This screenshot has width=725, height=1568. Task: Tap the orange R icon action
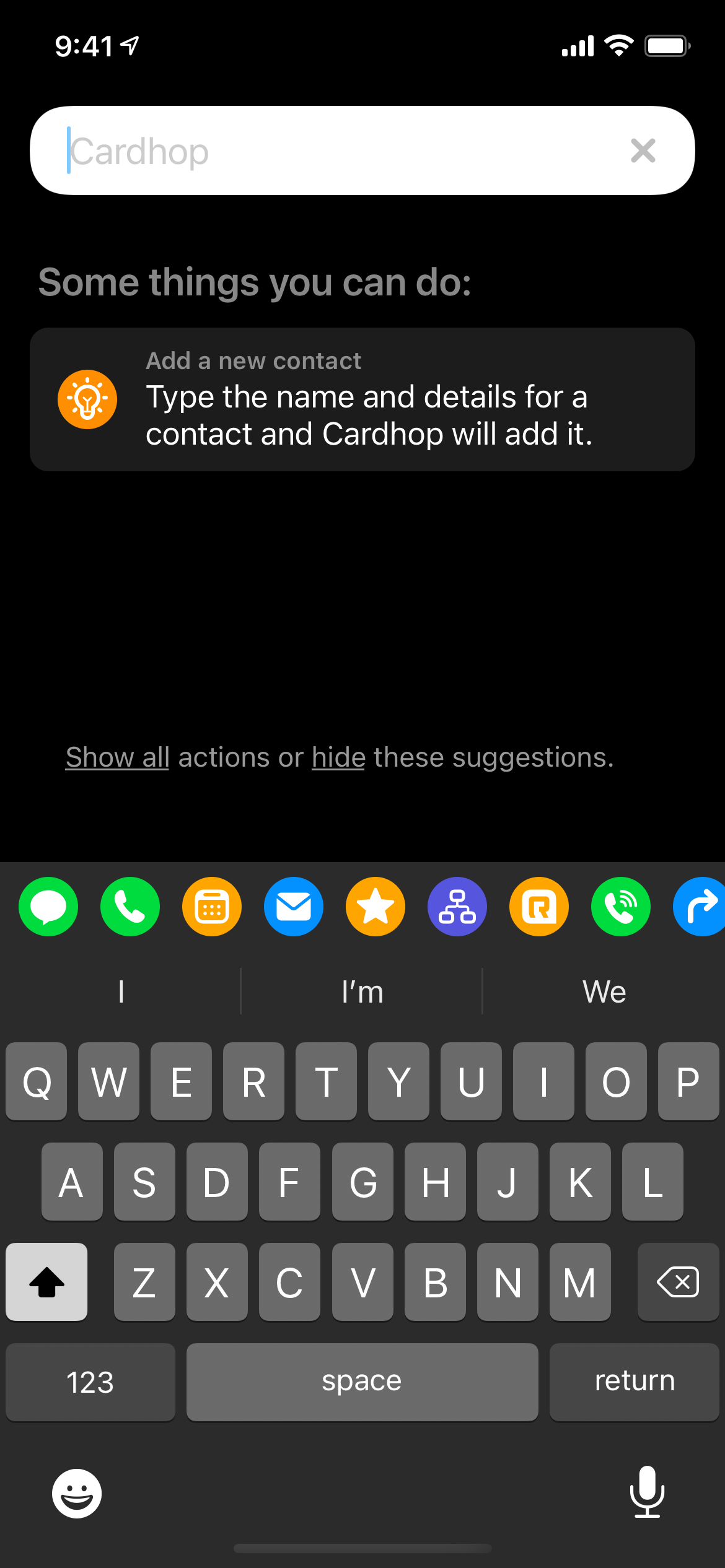tap(539, 907)
